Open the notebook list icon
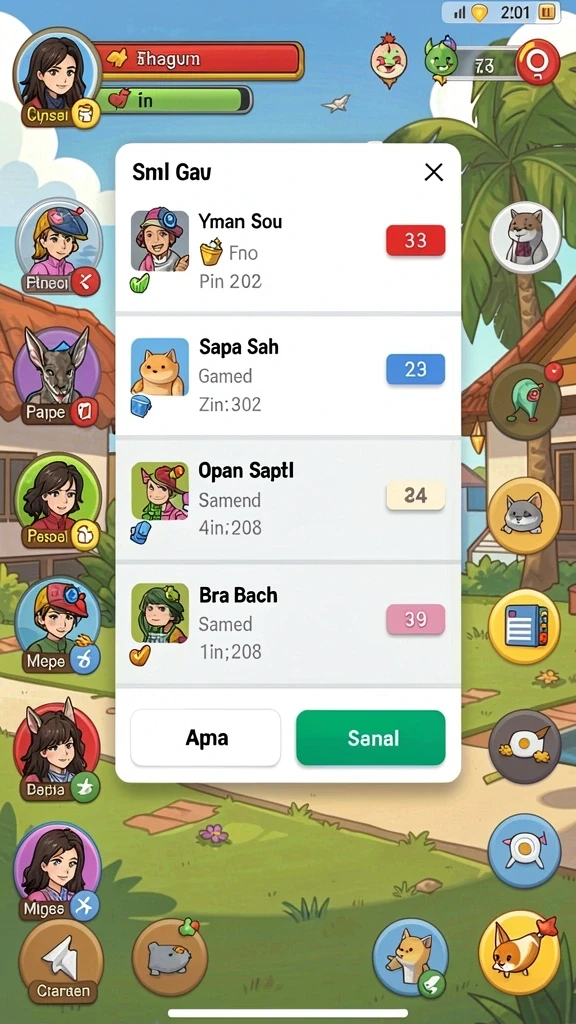 (x=524, y=627)
